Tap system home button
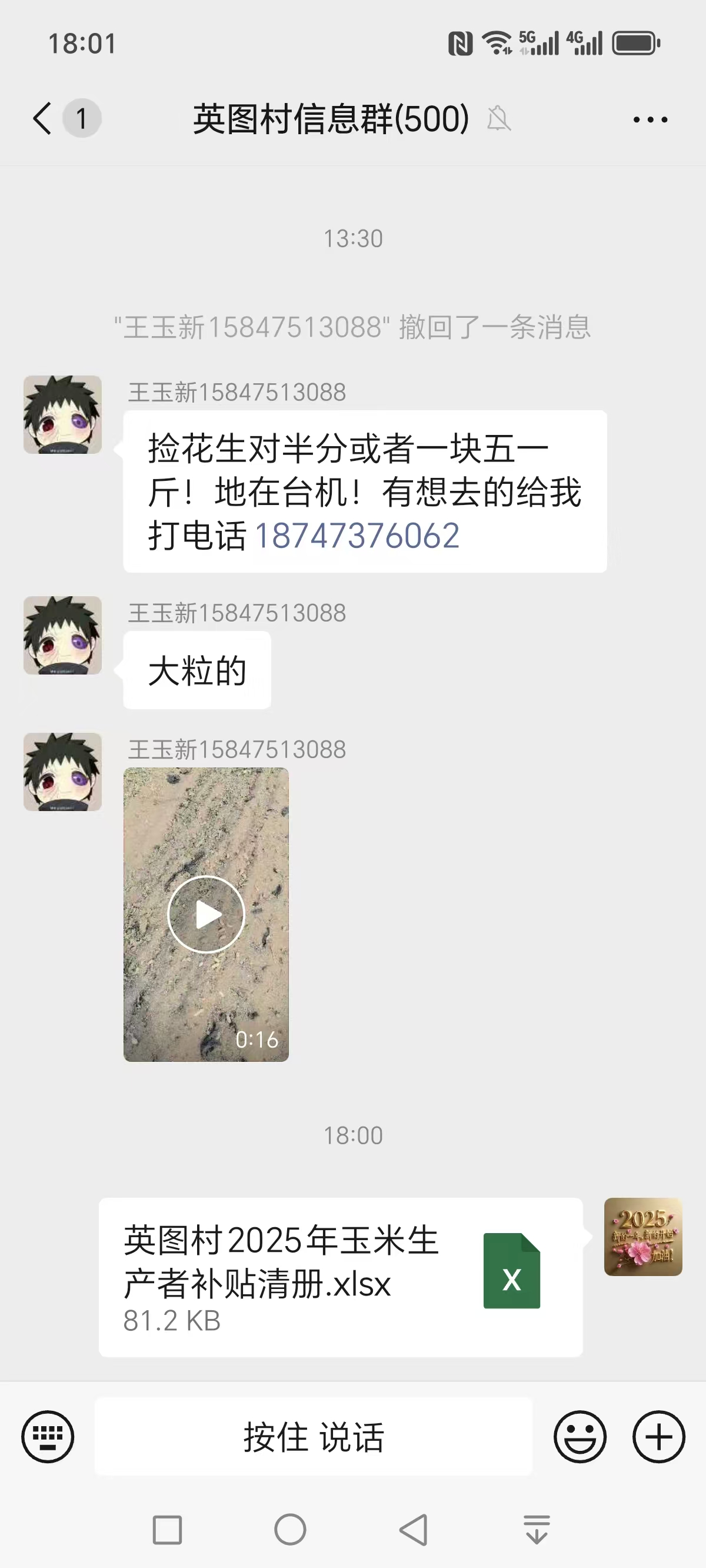706x1568 pixels. (x=290, y=1530)
